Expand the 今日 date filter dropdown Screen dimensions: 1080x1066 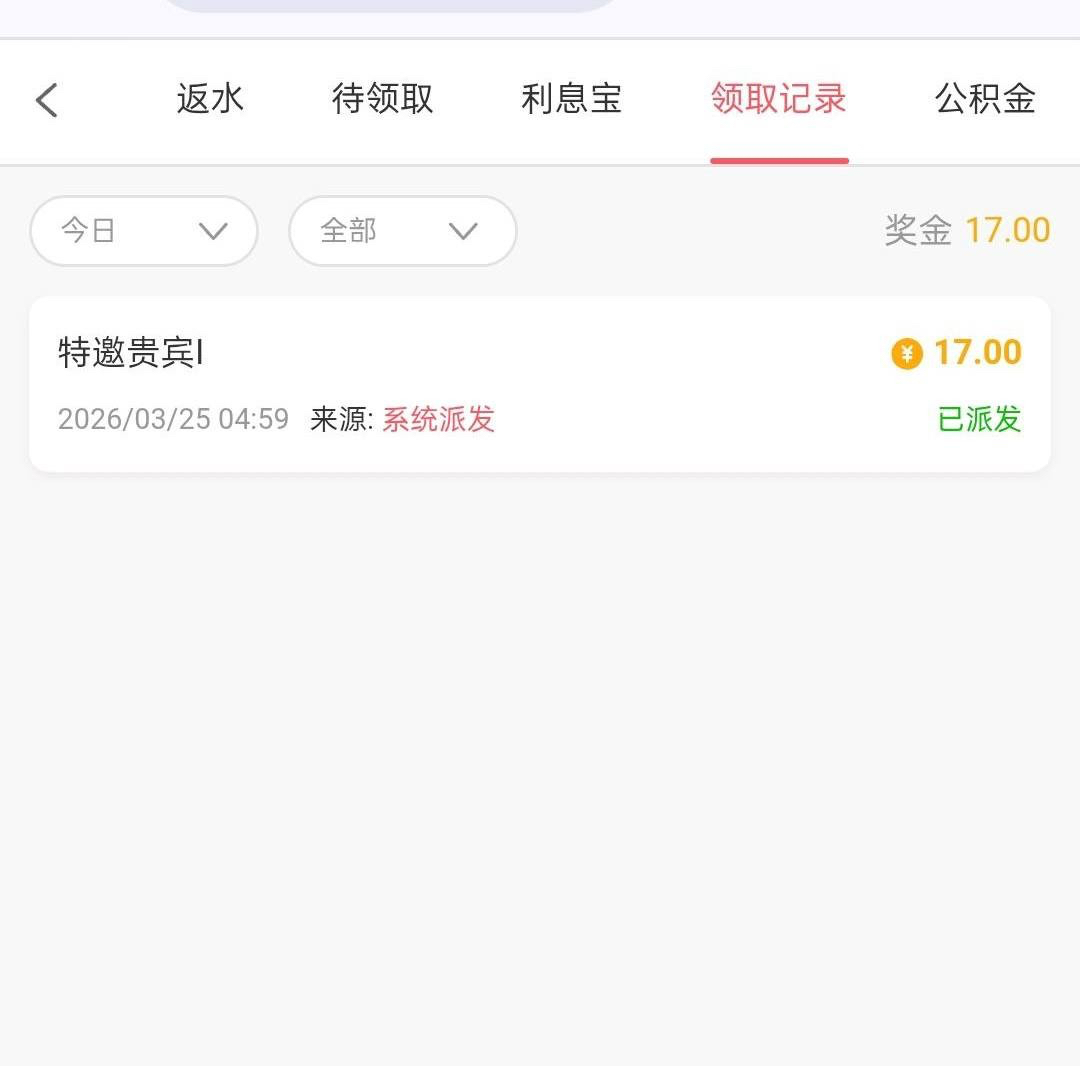click(144, 231)
